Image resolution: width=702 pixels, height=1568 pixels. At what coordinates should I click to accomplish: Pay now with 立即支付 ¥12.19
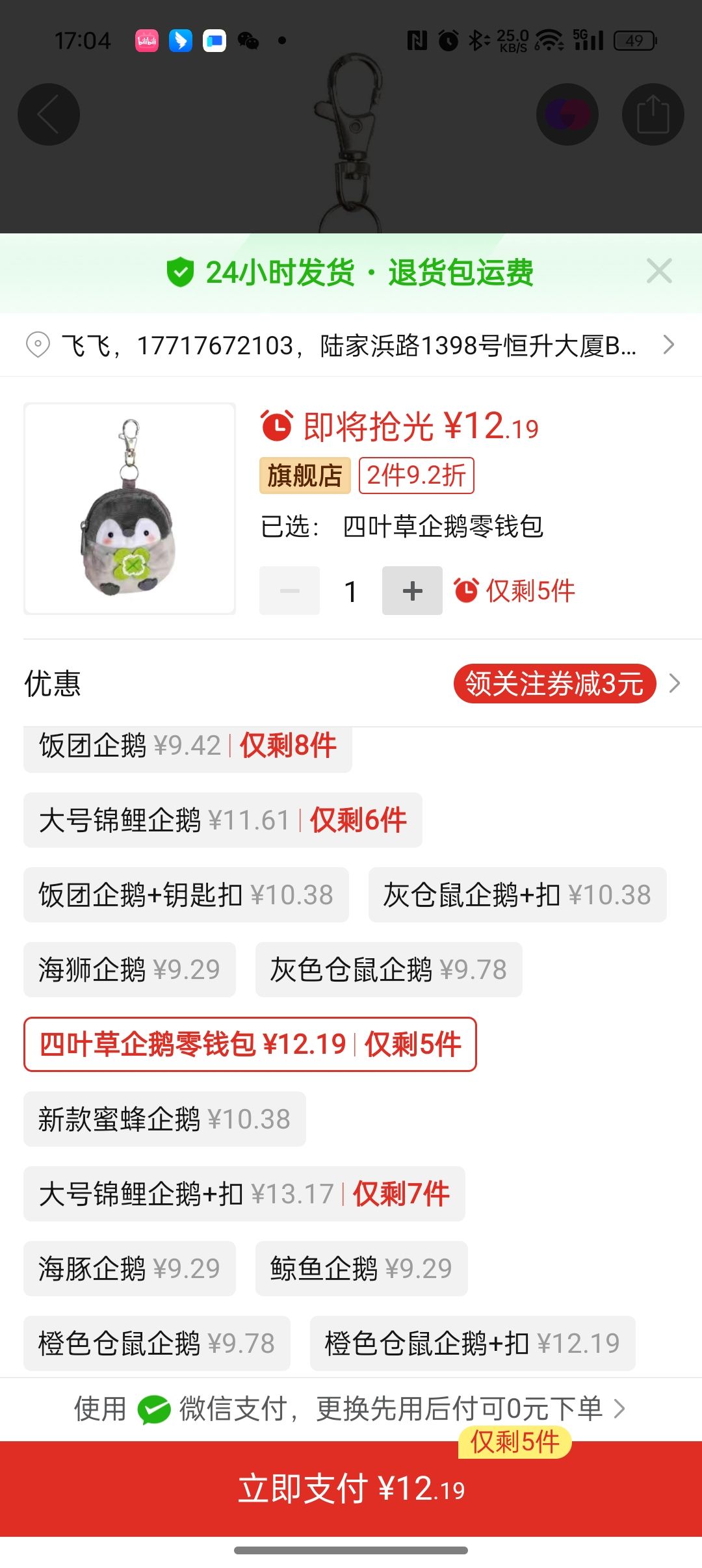351,1489
